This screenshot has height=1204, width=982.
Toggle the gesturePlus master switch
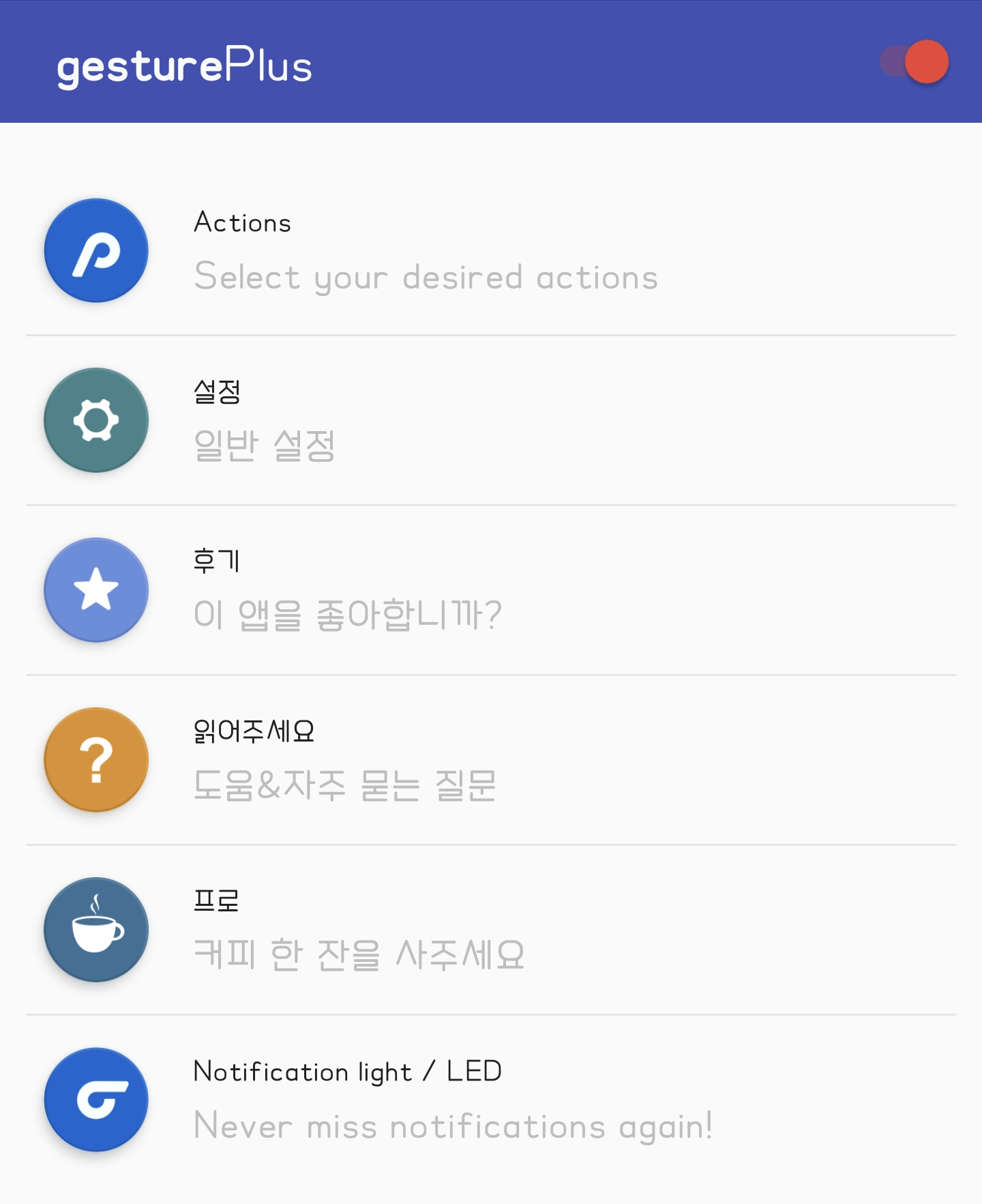[914, 62]
